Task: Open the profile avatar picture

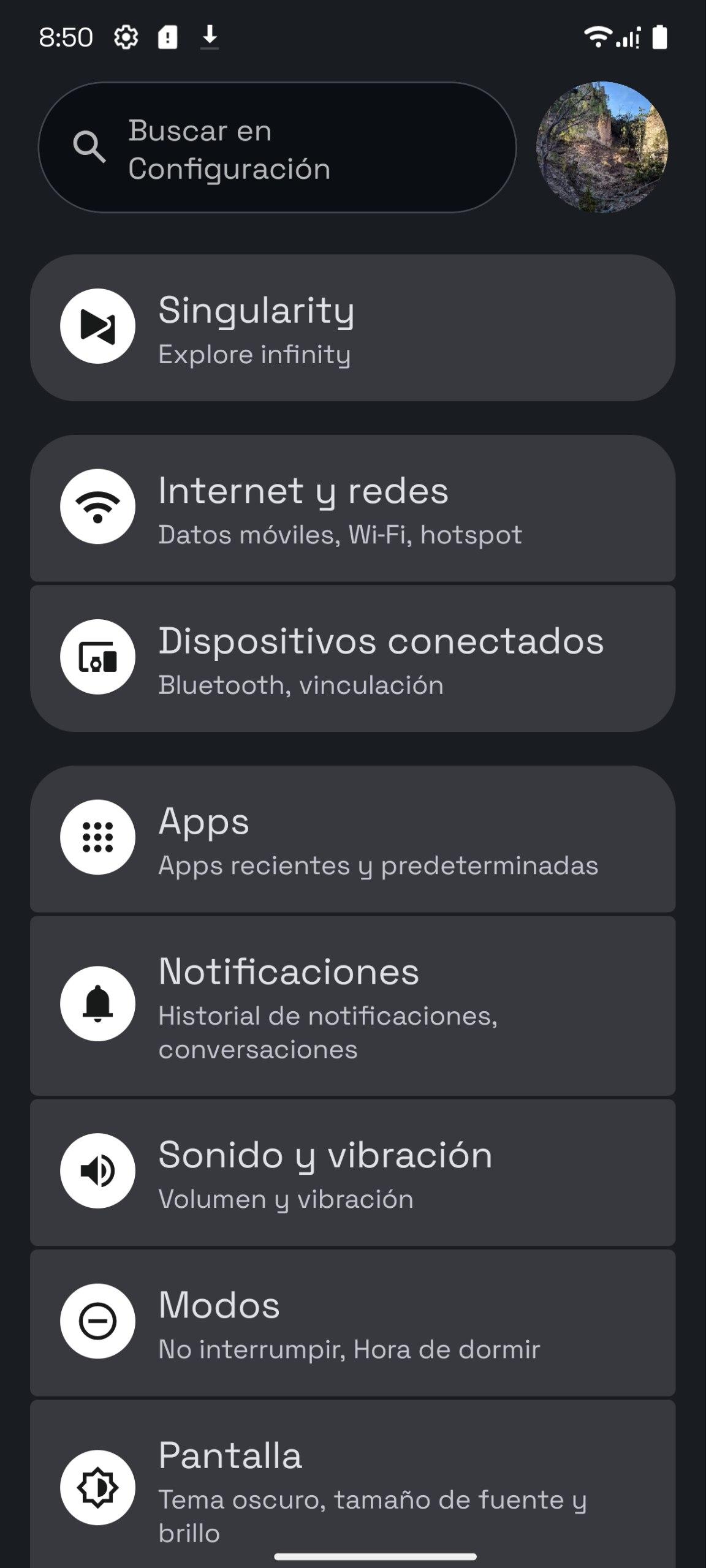Action: (x=602, y=148)
